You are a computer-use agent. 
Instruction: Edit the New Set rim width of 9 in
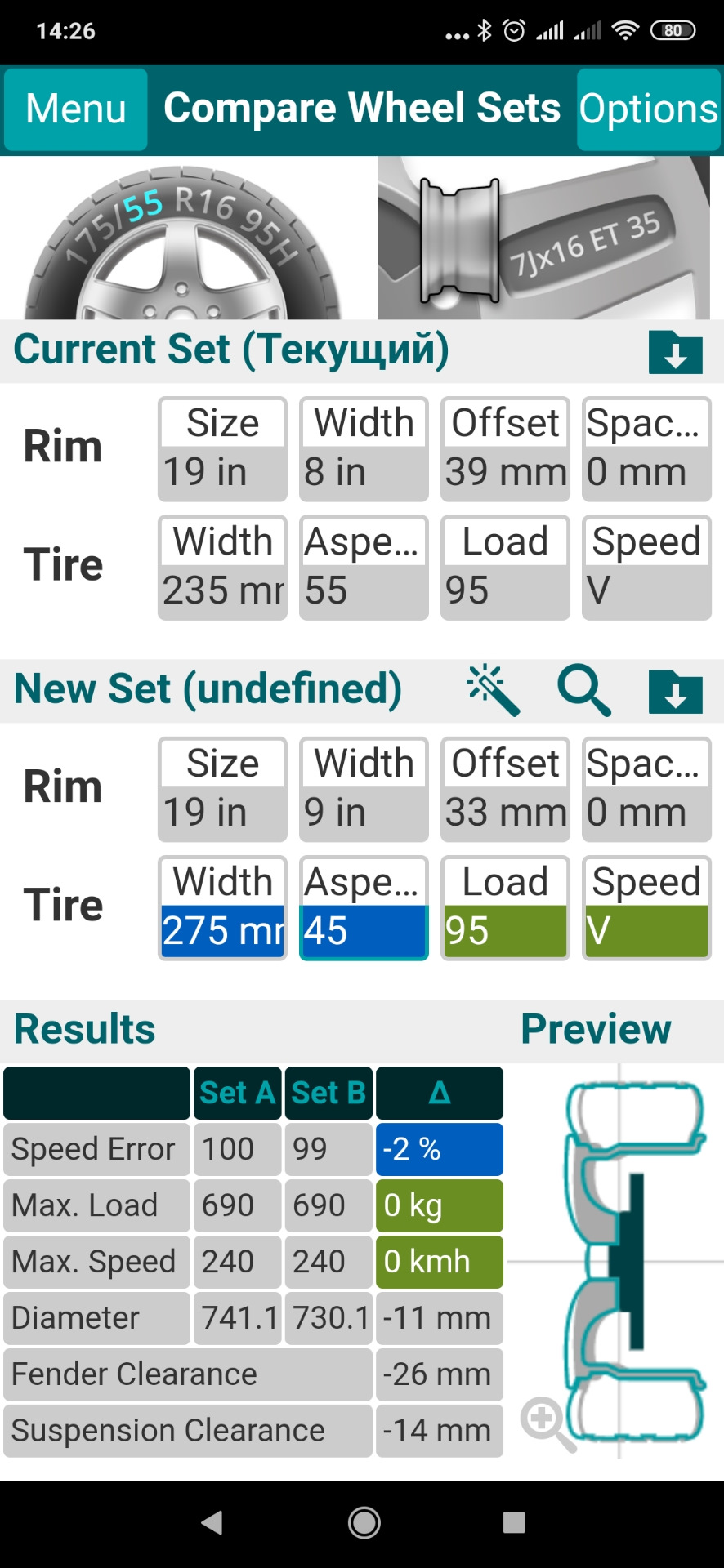(364, 790)
